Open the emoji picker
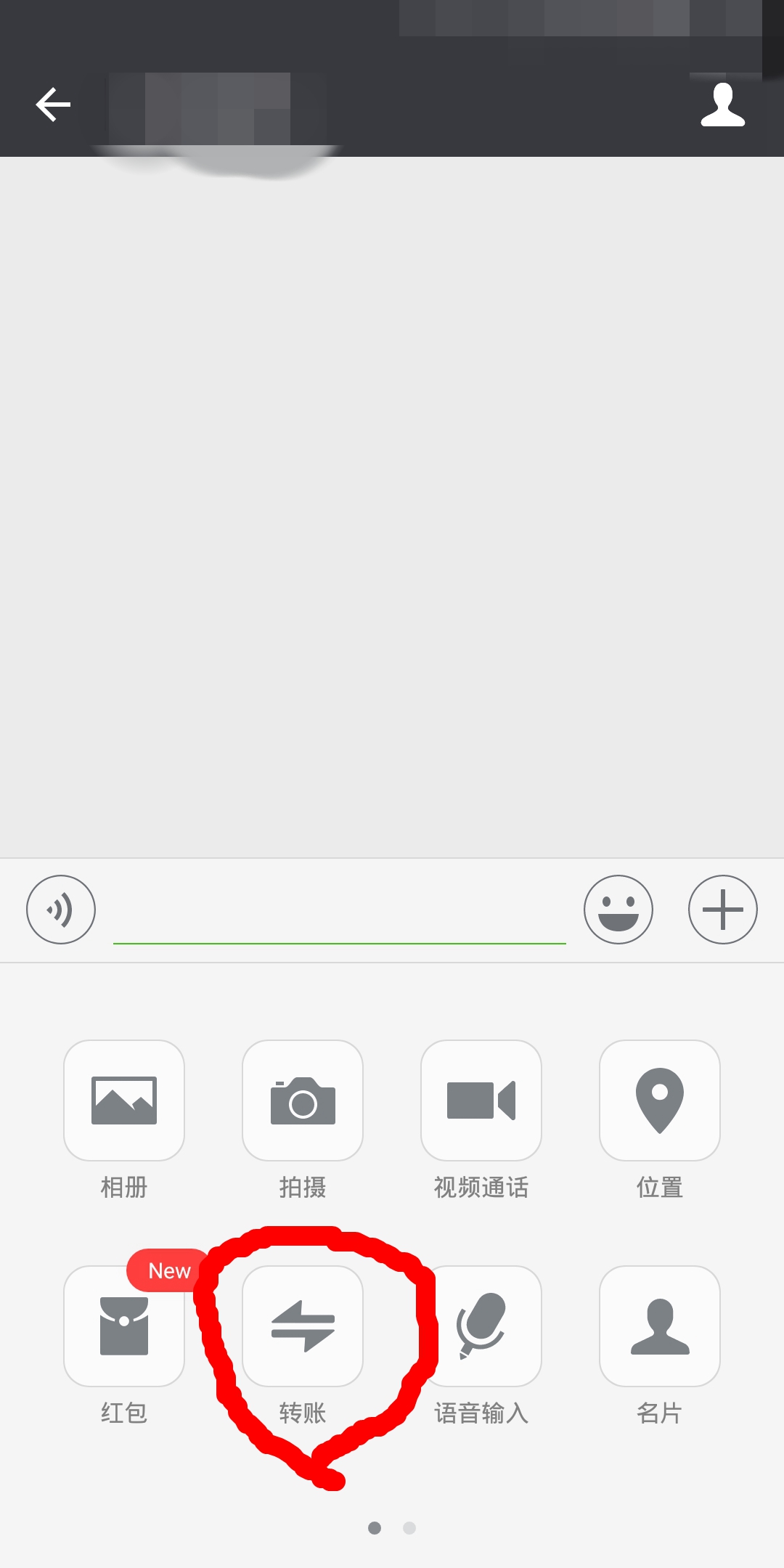This screenshot has width=784, height=1568. 618,910
